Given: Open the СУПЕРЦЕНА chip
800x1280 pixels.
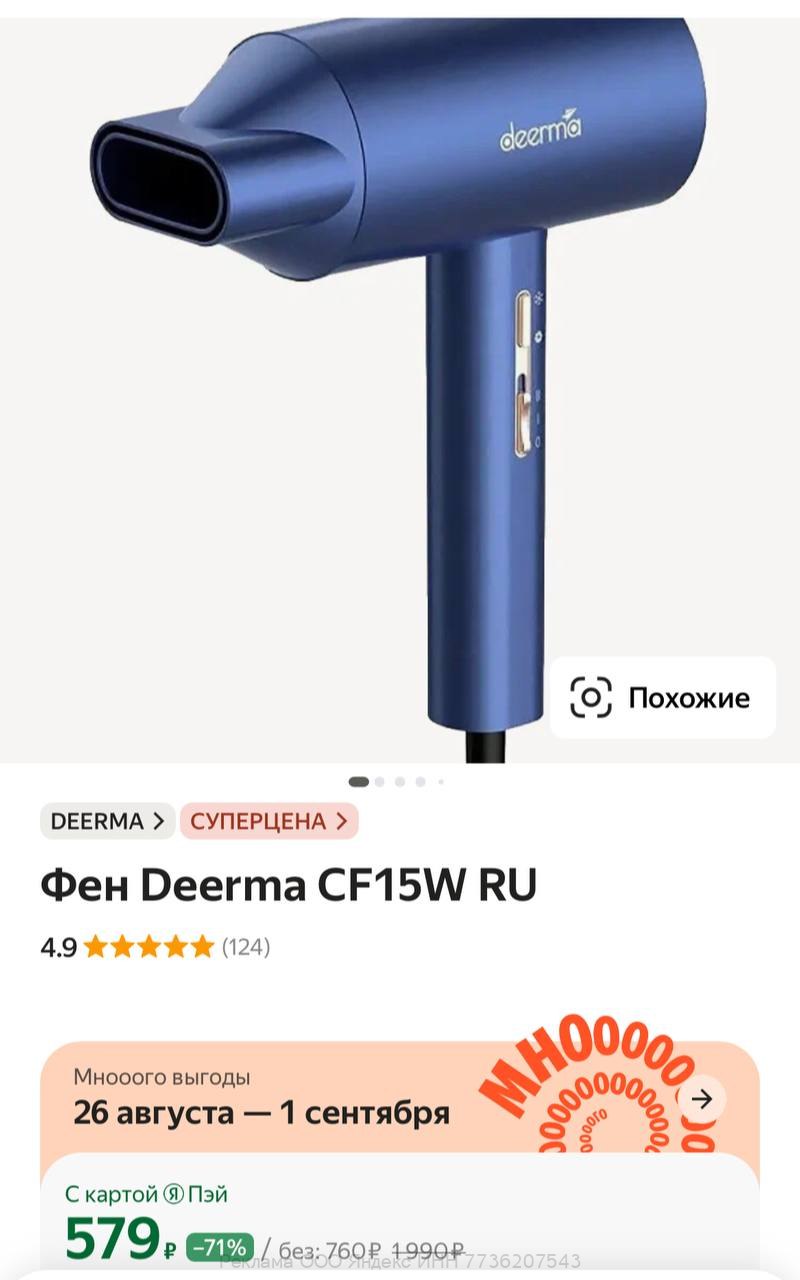Looking at the screenshot, I should tap(268, 821).
